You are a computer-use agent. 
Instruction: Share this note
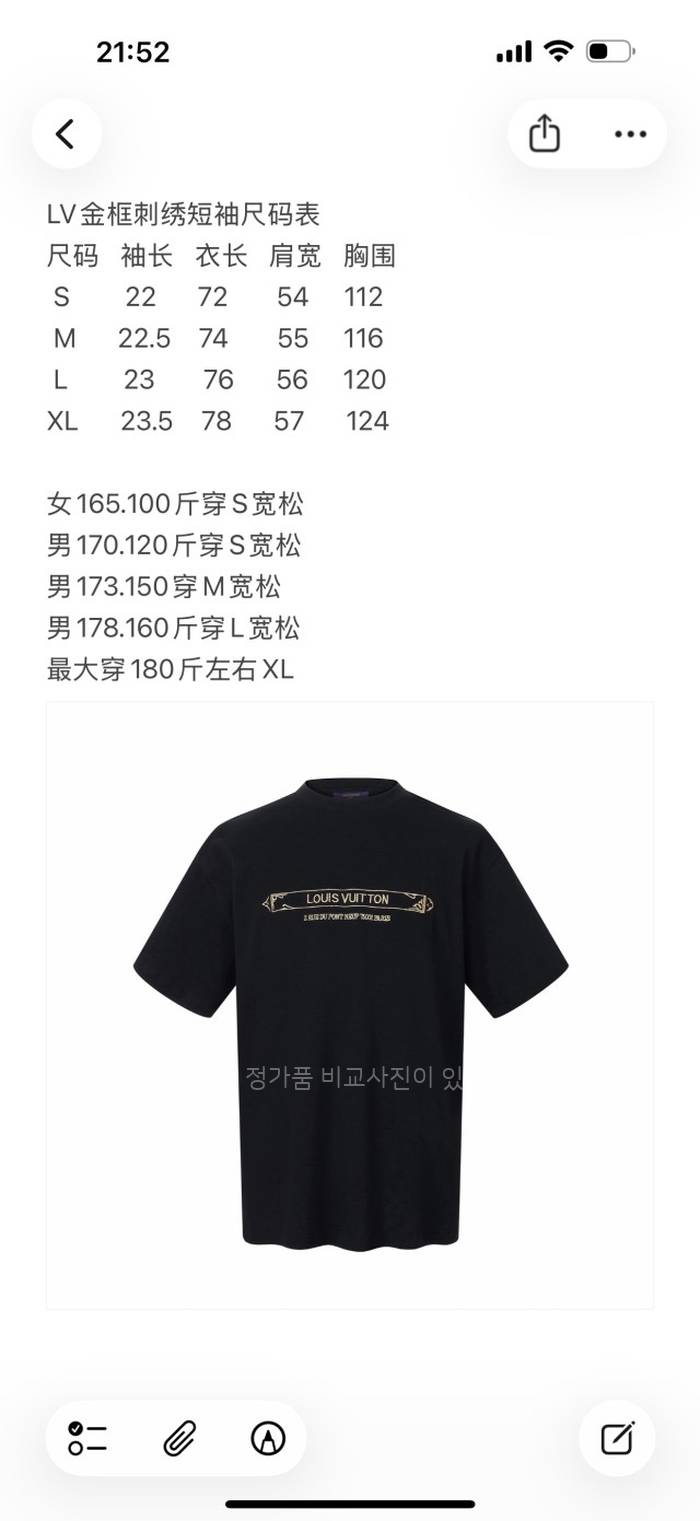[544, 134]
